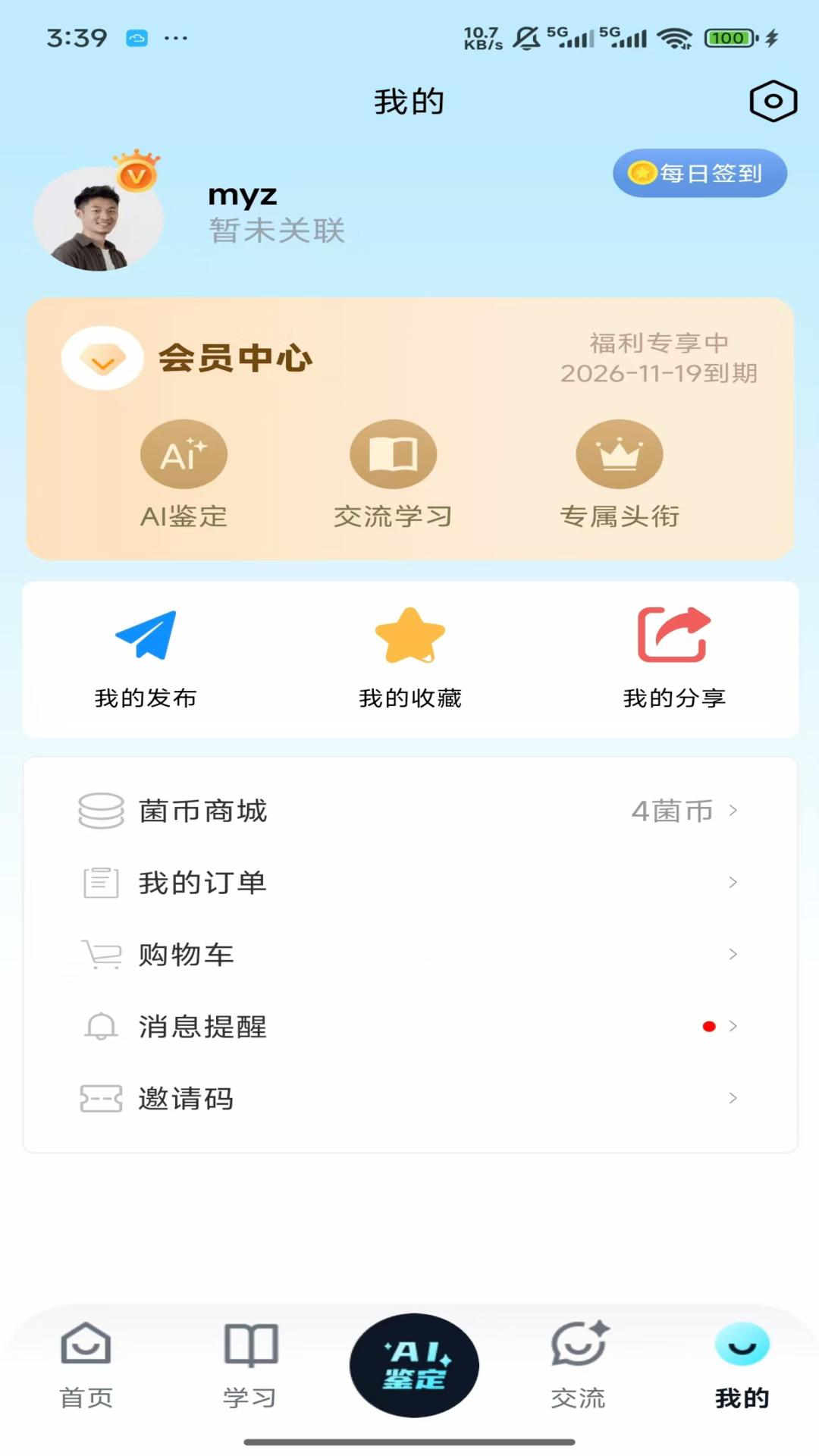Switch to the 首页 tab

tap(85, 1365)
